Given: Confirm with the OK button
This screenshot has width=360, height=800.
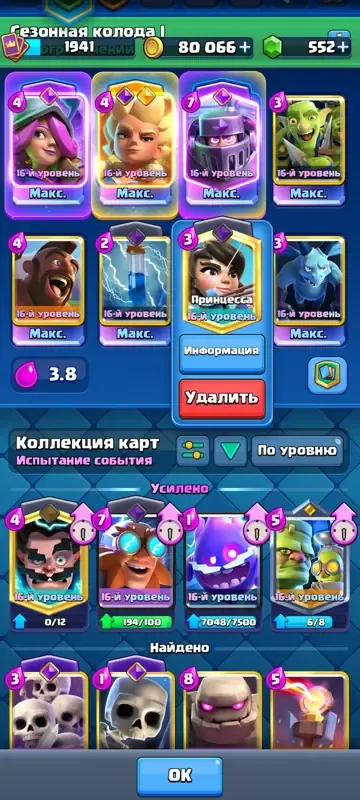Looking at the screenshot, I should (180, 776).
